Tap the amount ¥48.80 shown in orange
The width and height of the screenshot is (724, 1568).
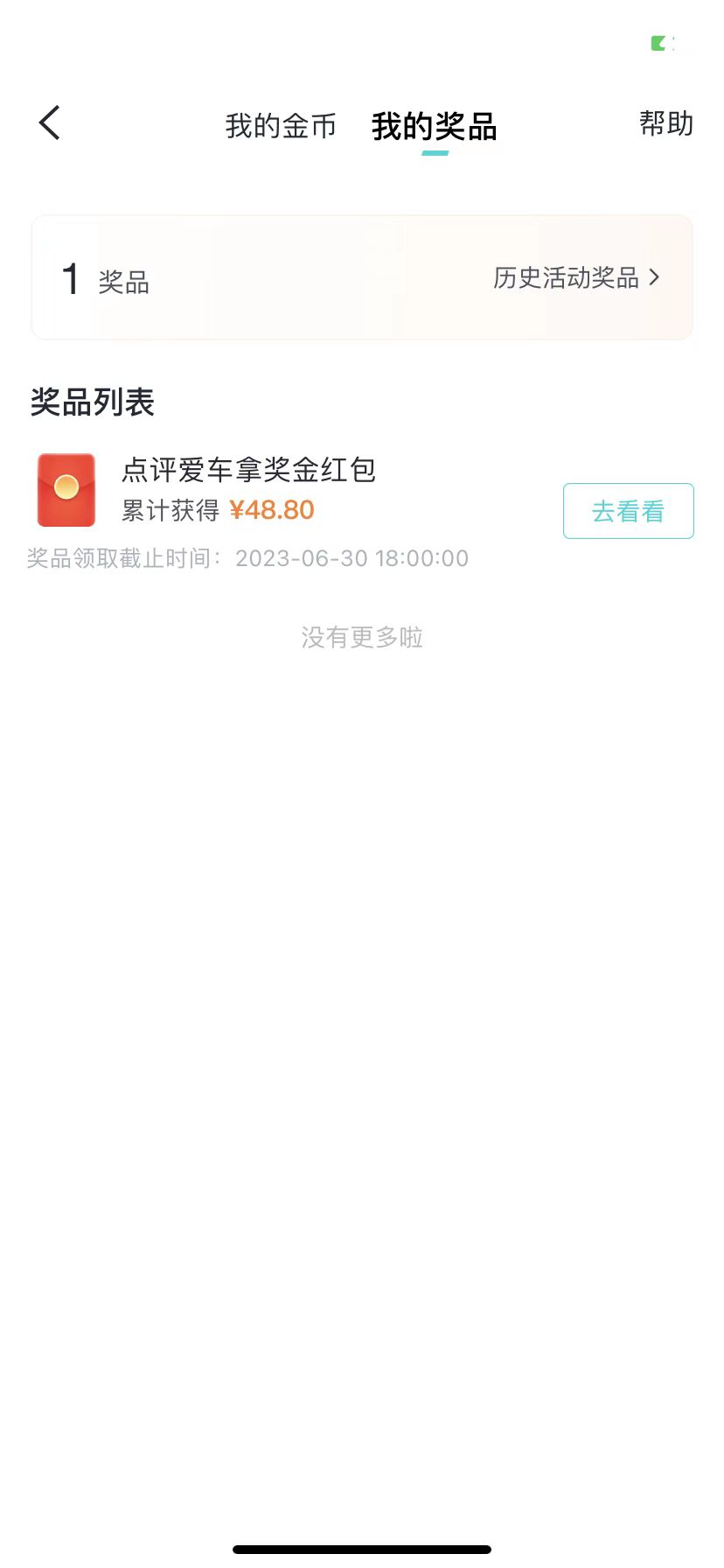click(273, 509)
